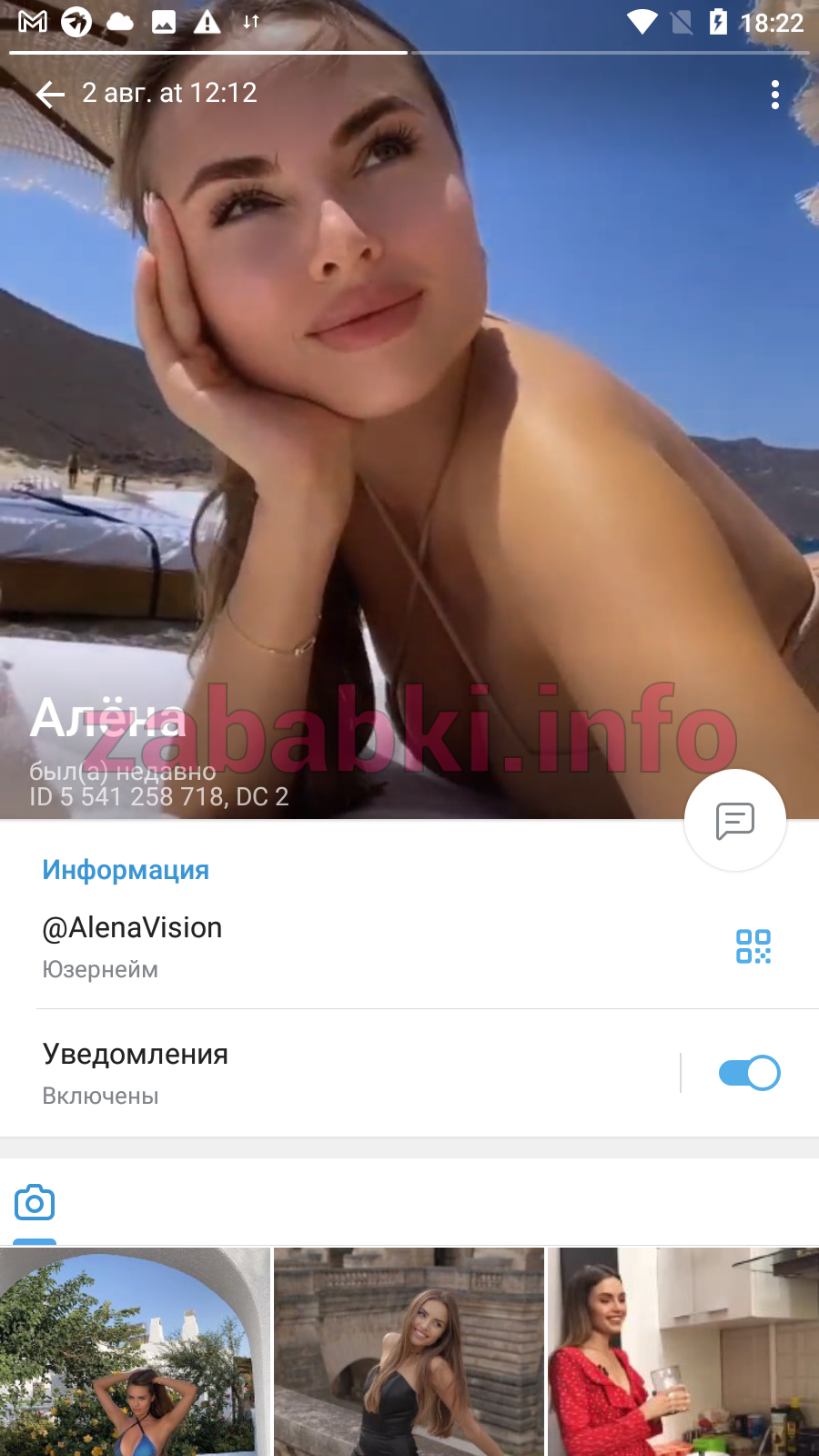Open the photo with the red blouse
819x1456 pixels.
(x=683, y=1351)
